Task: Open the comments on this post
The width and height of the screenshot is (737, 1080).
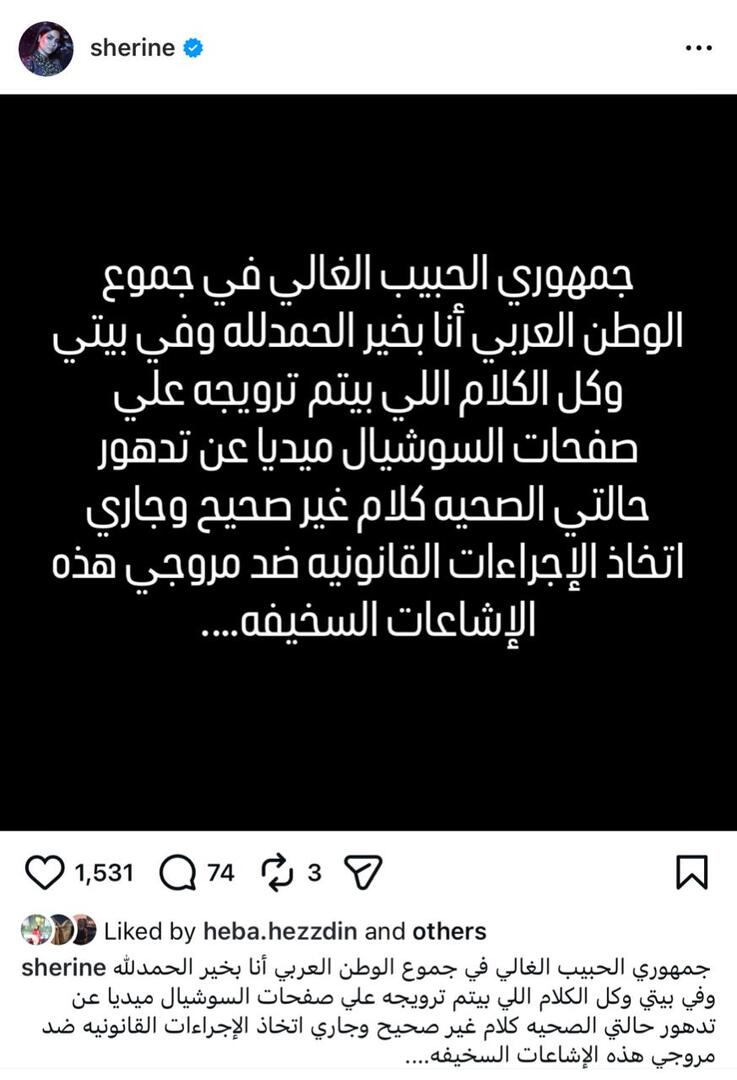Action: [177, 873]
